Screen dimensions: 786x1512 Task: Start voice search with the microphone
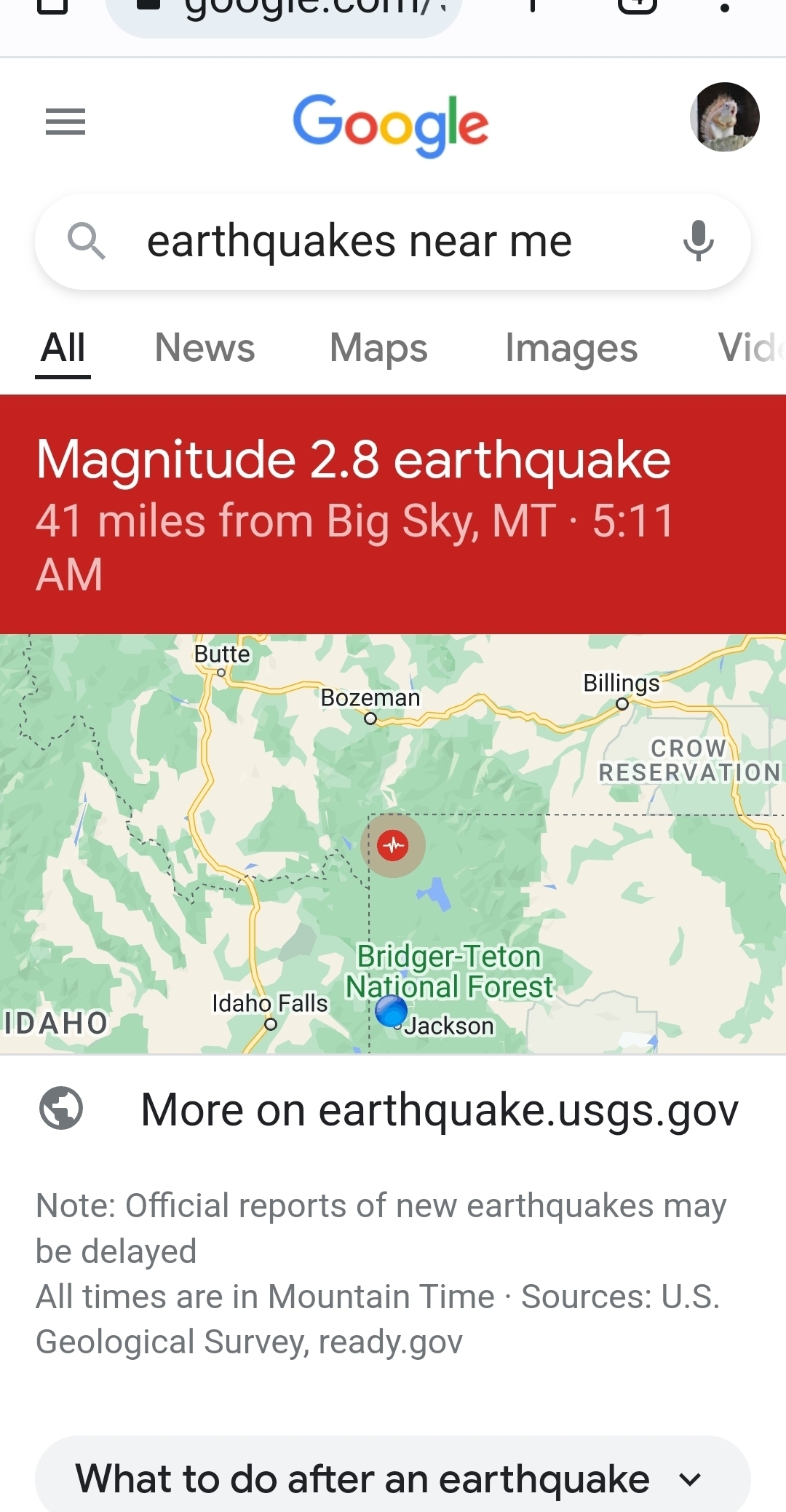click(x=698, y=241)
